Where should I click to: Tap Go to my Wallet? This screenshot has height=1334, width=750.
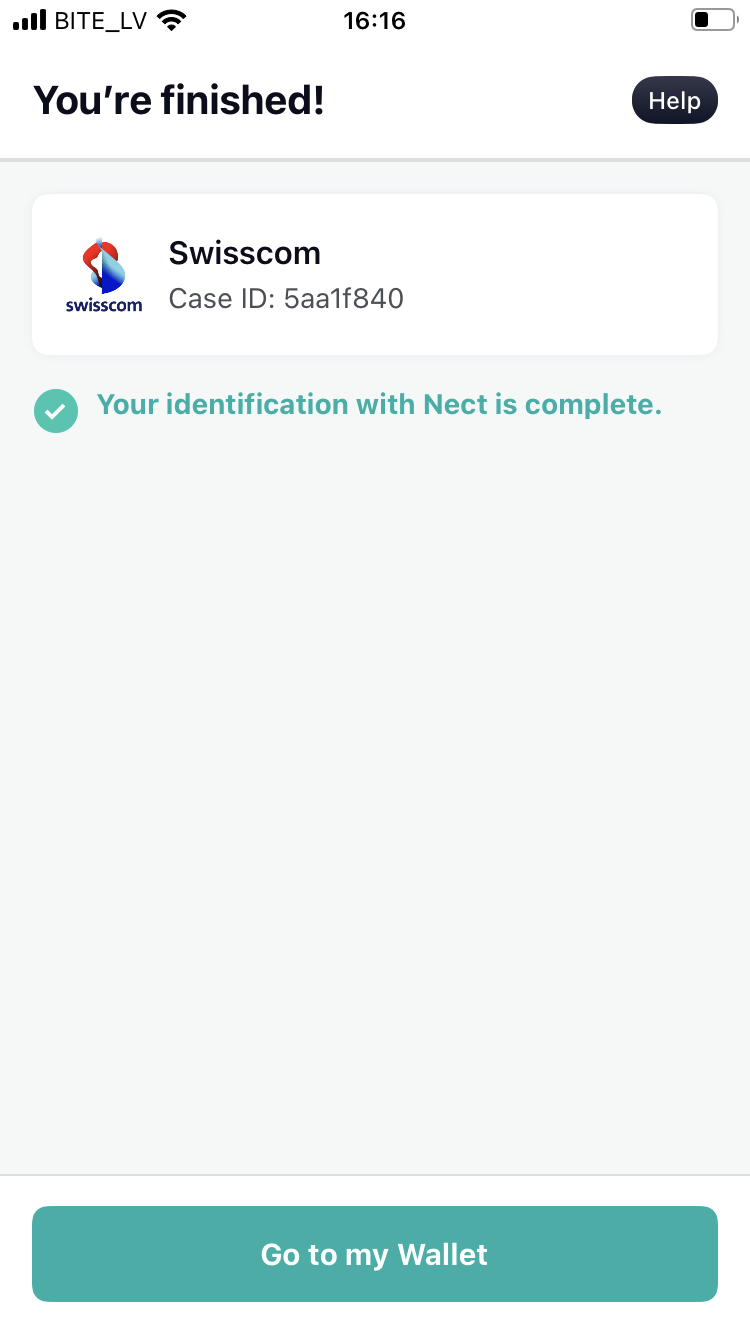pos(375,1254)
